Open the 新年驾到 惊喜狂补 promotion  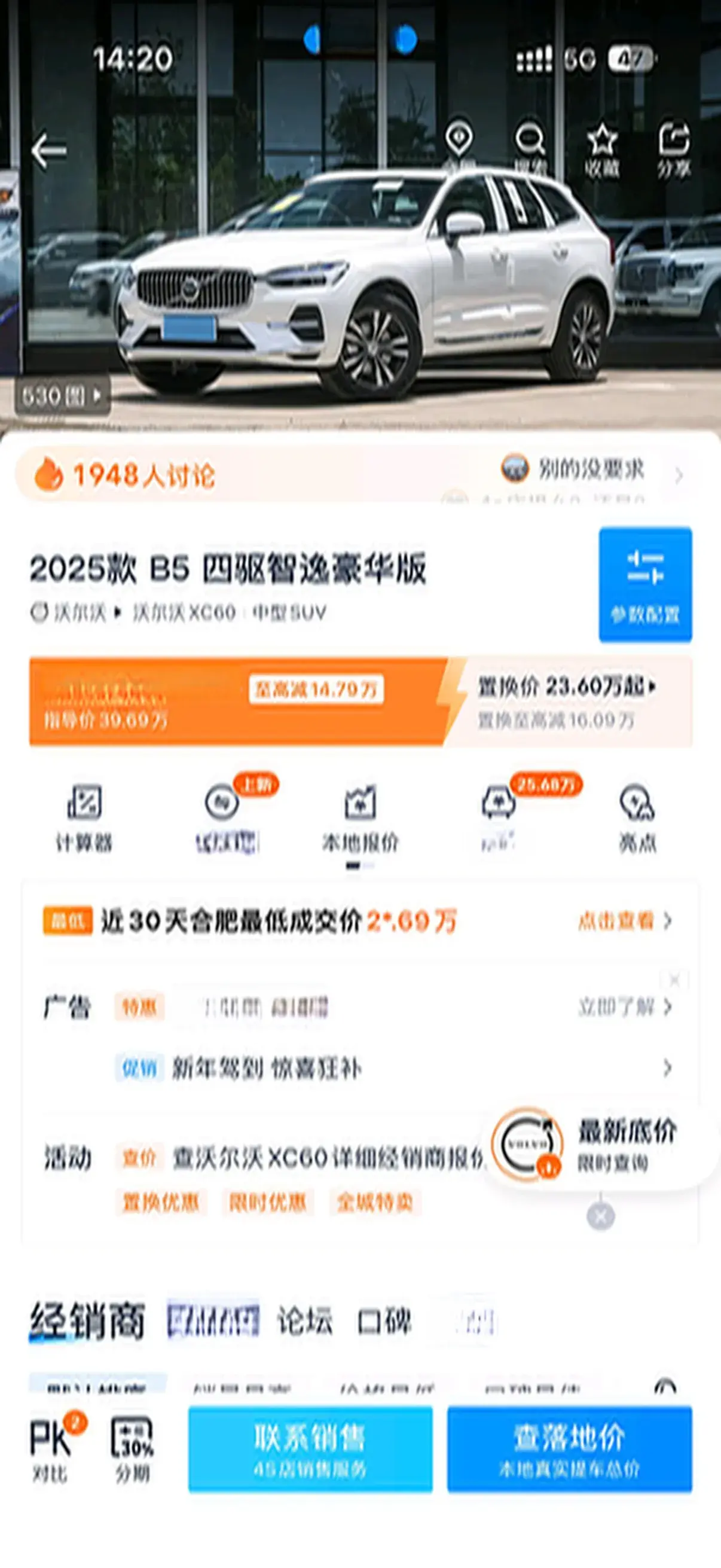pos(267,1068)
